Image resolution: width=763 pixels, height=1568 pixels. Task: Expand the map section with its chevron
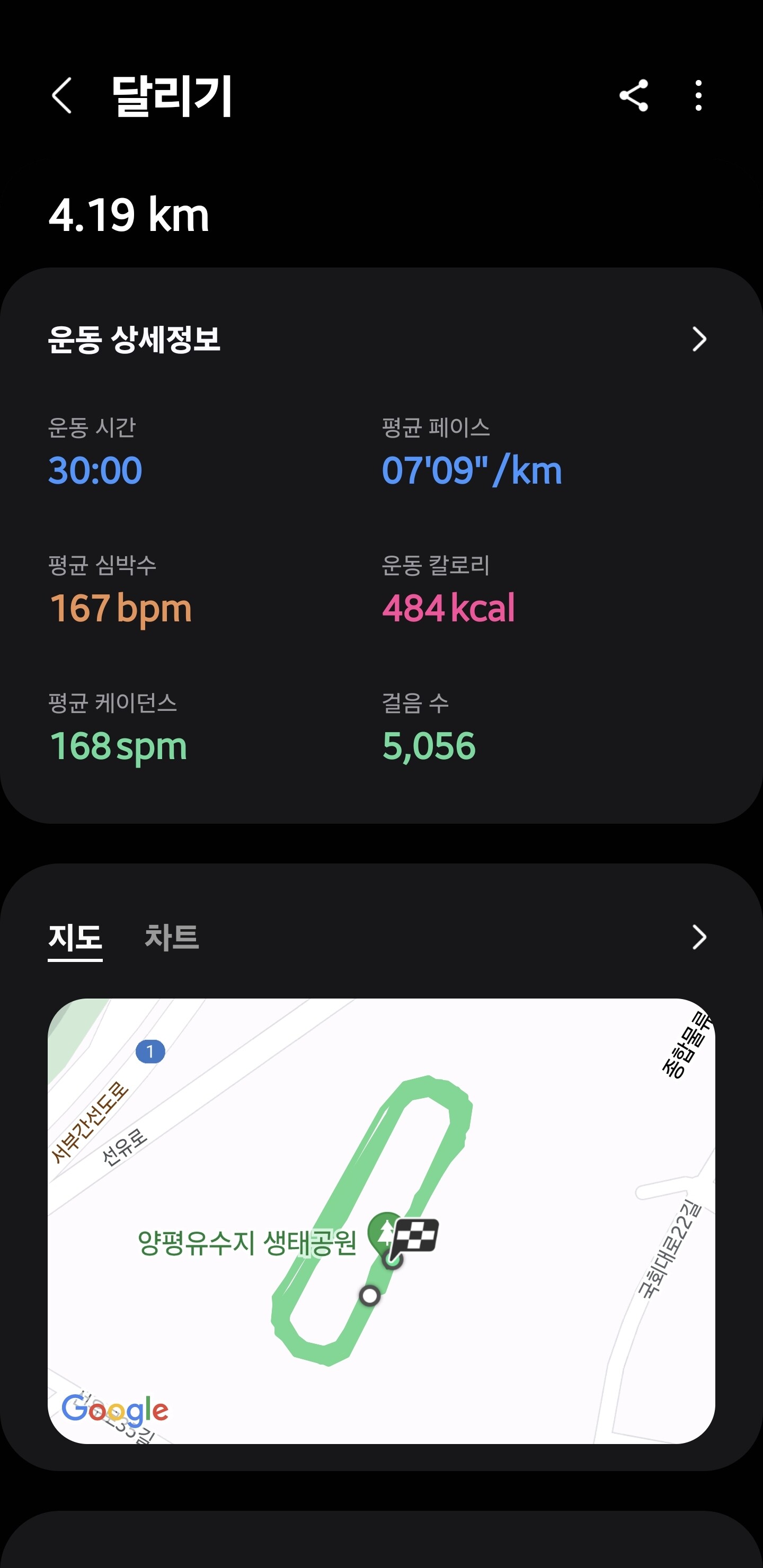coord(698,937)
